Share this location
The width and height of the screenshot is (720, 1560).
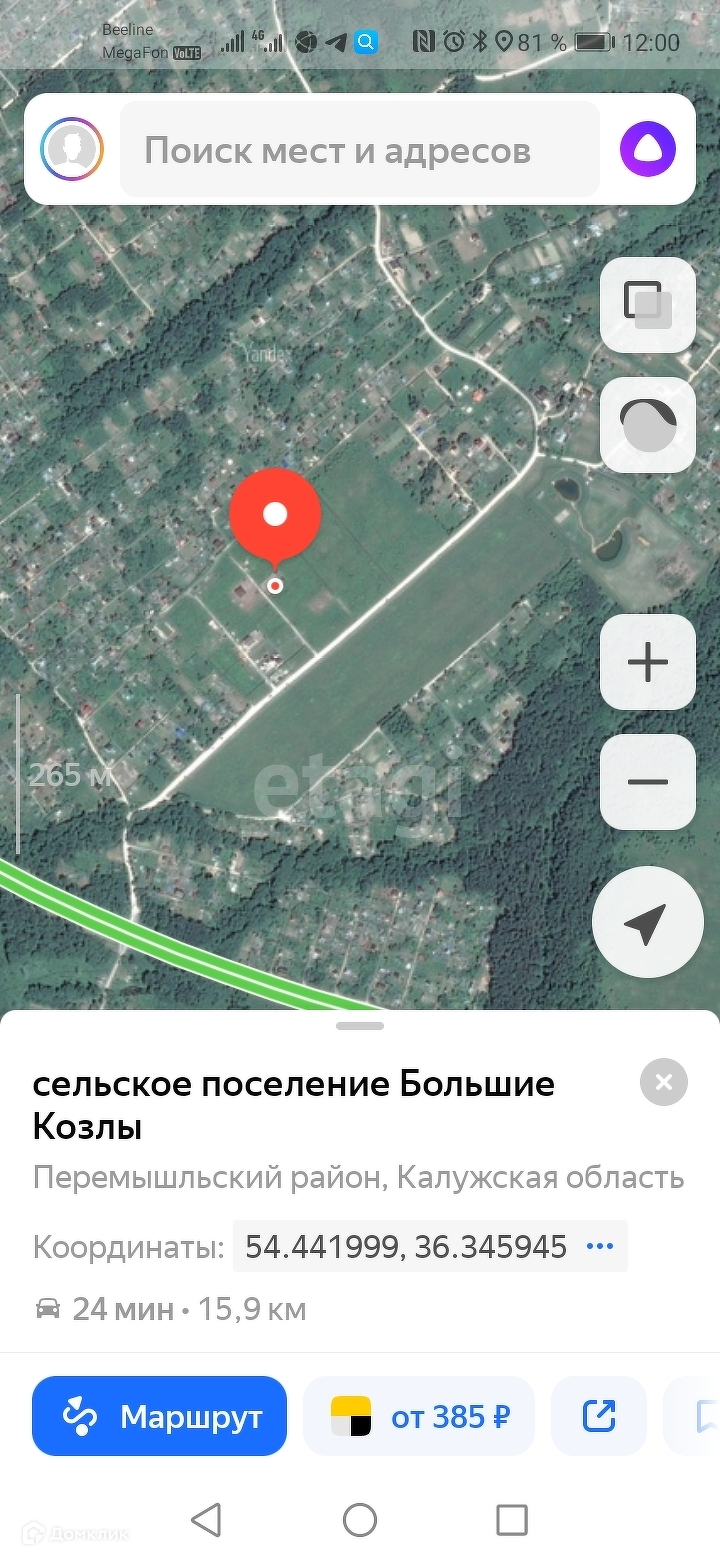tap(599, 1416)
